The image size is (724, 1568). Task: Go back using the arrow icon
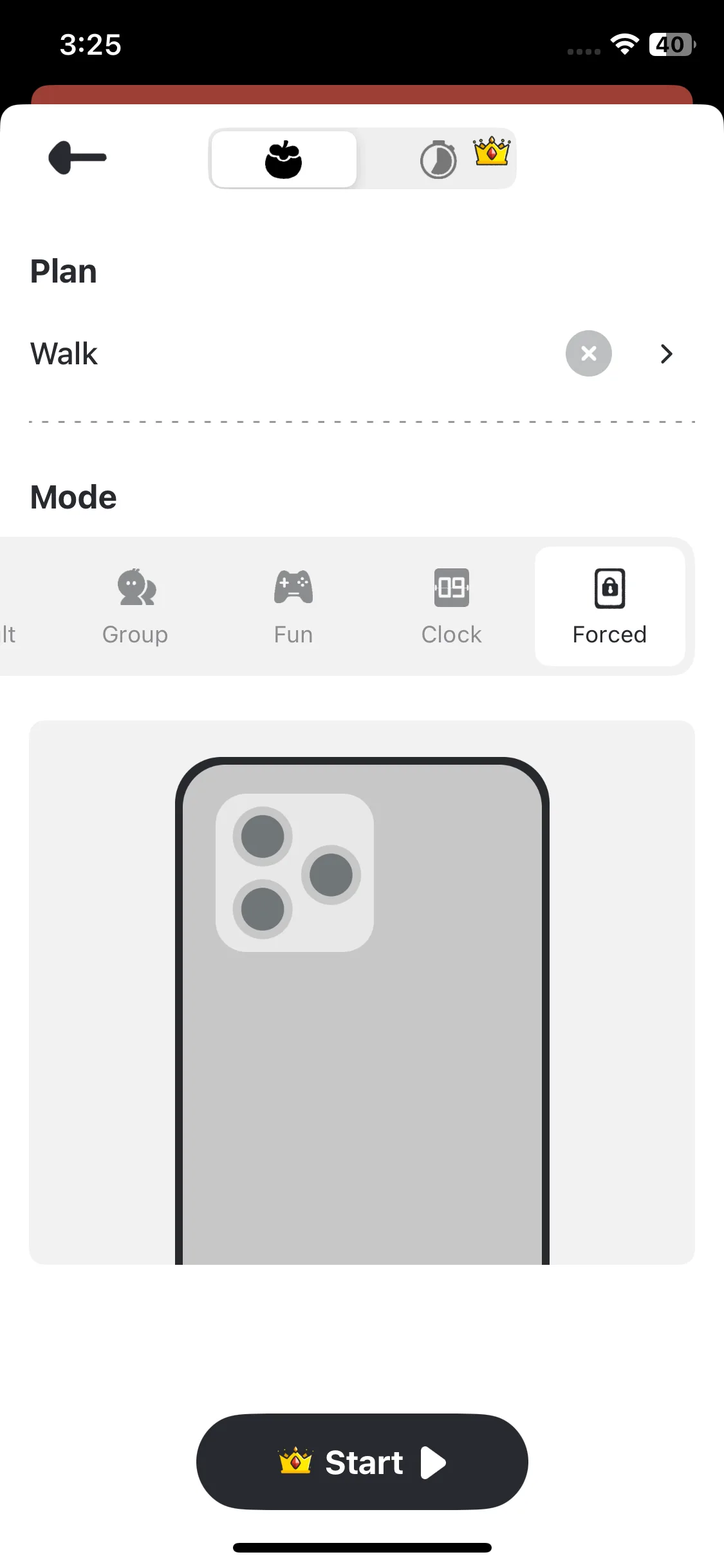click(x=78, y=158)
